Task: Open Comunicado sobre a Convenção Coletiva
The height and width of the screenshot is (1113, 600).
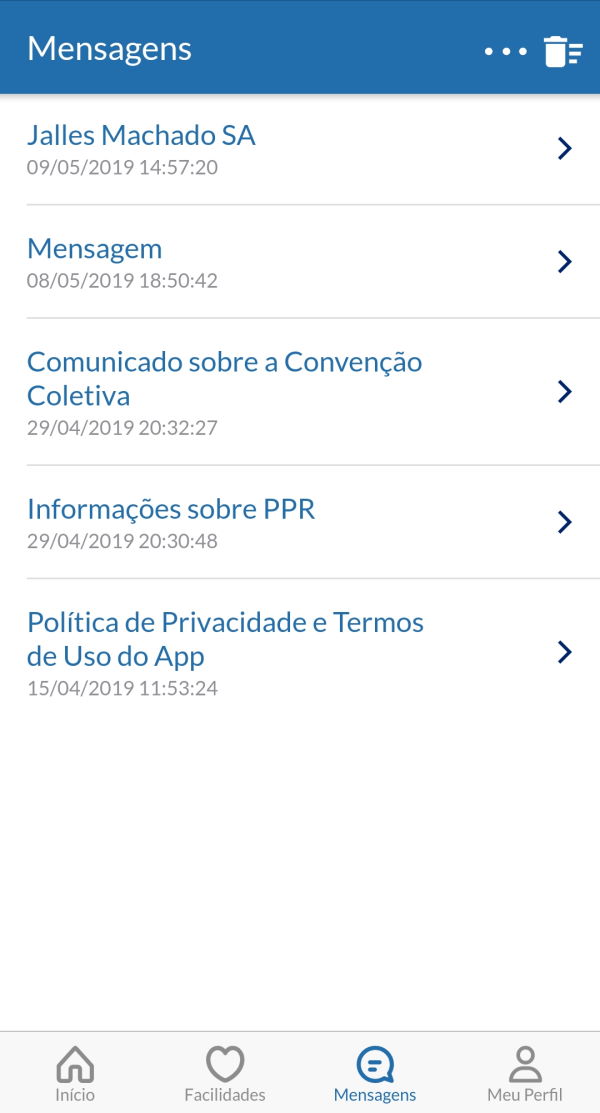Action: tap(300, 392)
